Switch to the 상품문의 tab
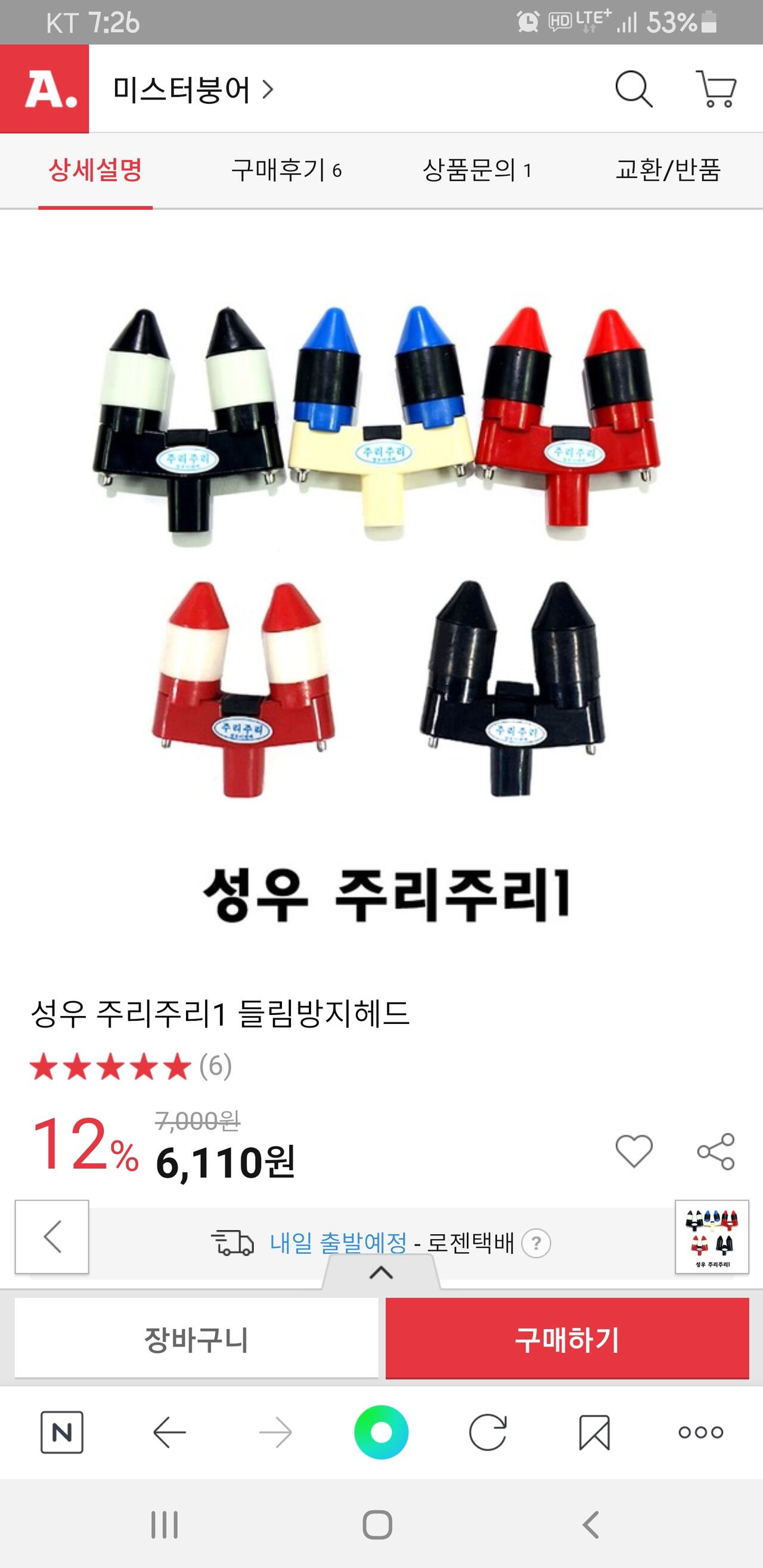763x1568 pixels. coord(477,170)
